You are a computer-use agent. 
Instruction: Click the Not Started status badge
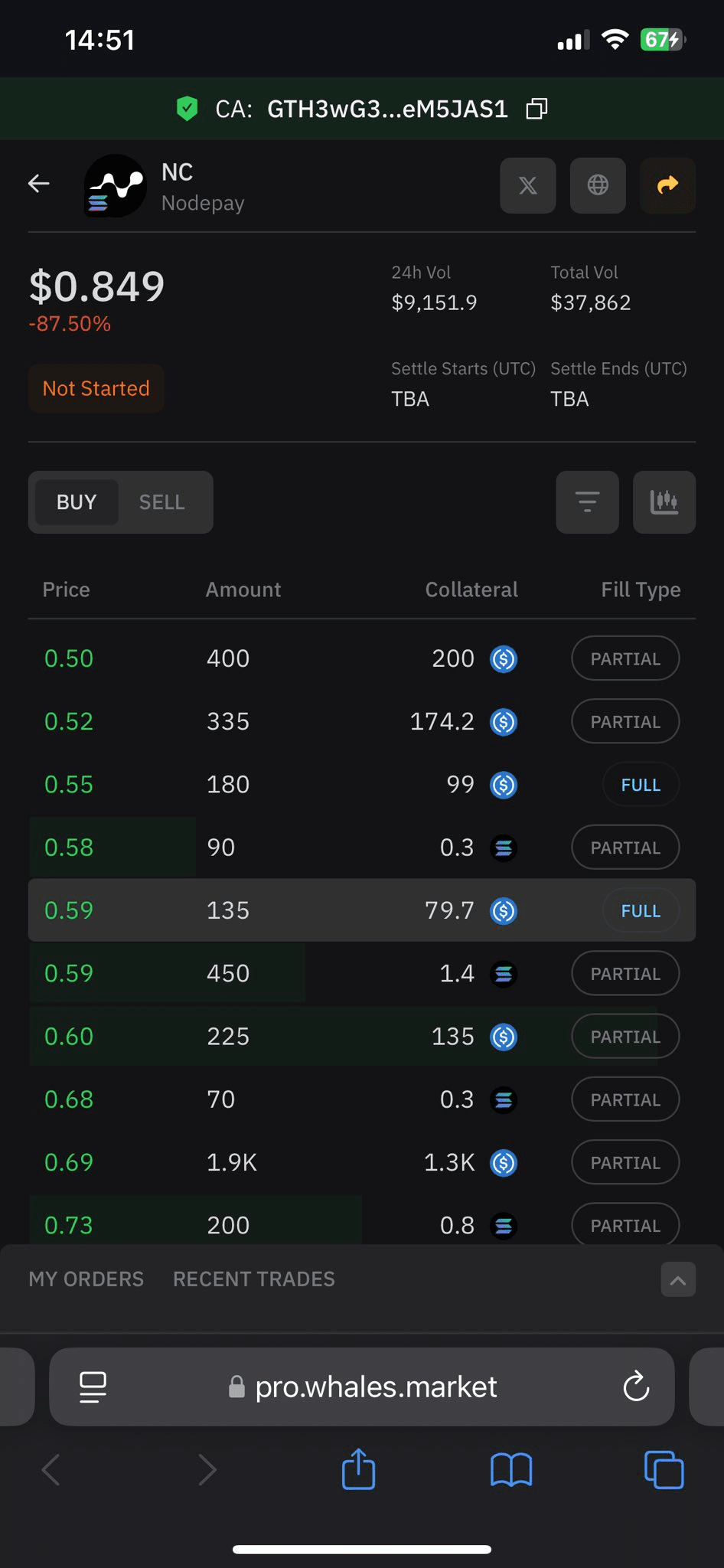tap(96, 388)
